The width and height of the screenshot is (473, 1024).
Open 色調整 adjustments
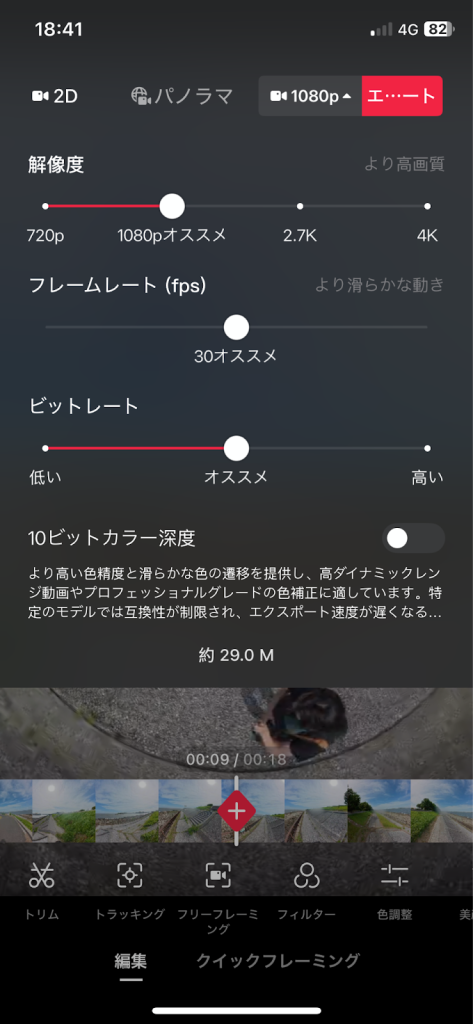pyautogui.click(x=395, y=890)
